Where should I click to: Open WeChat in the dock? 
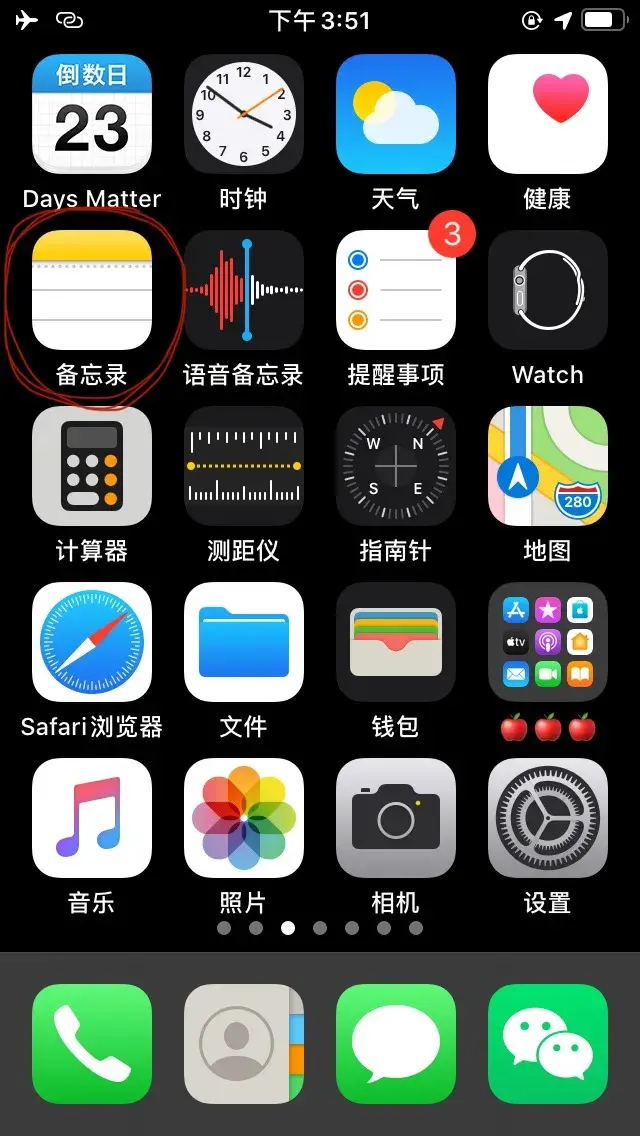pyautogui.click(x=547, y=1044)
